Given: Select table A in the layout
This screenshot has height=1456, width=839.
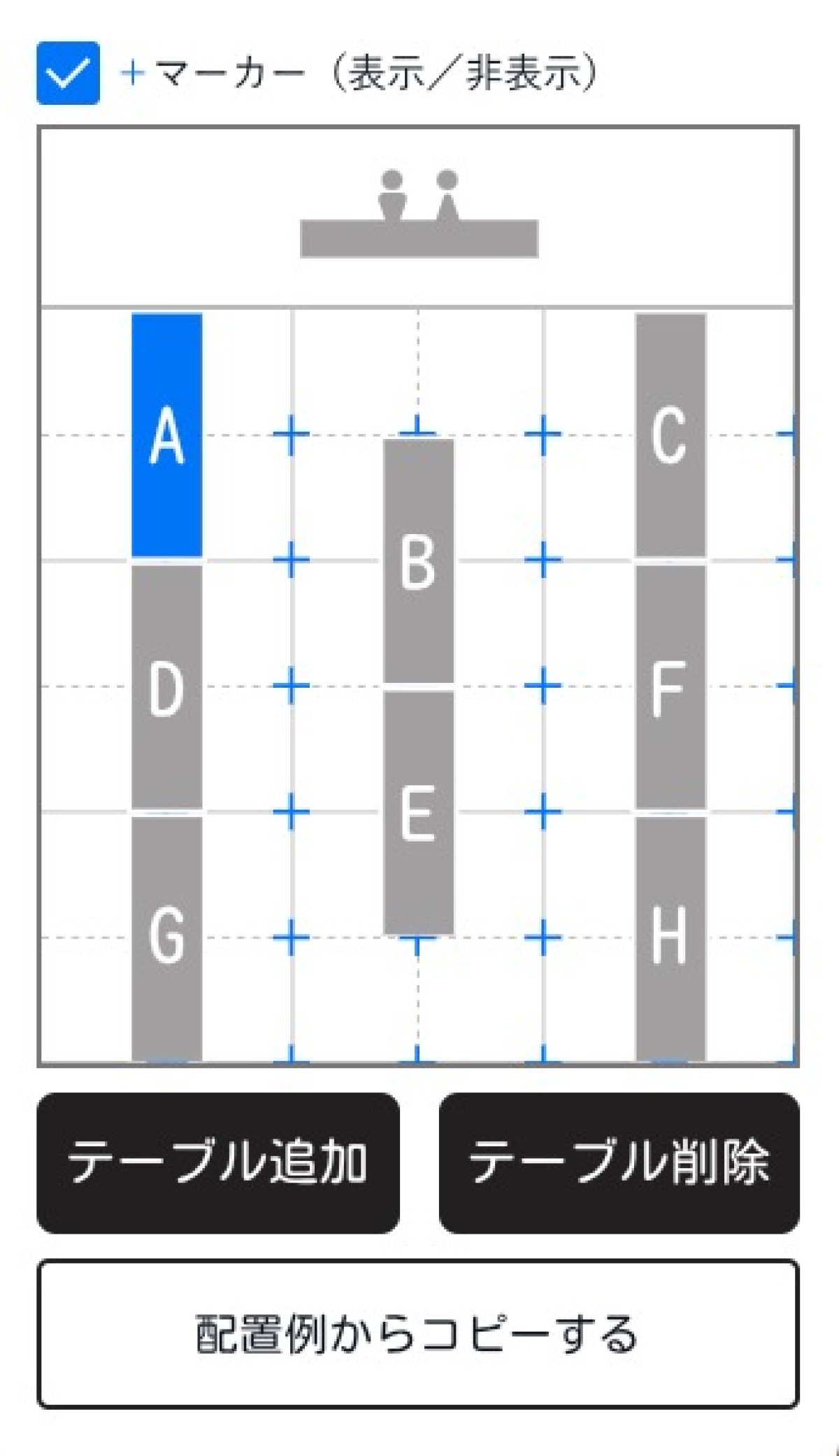Looking at the screenshot, I should coord(167,435).
